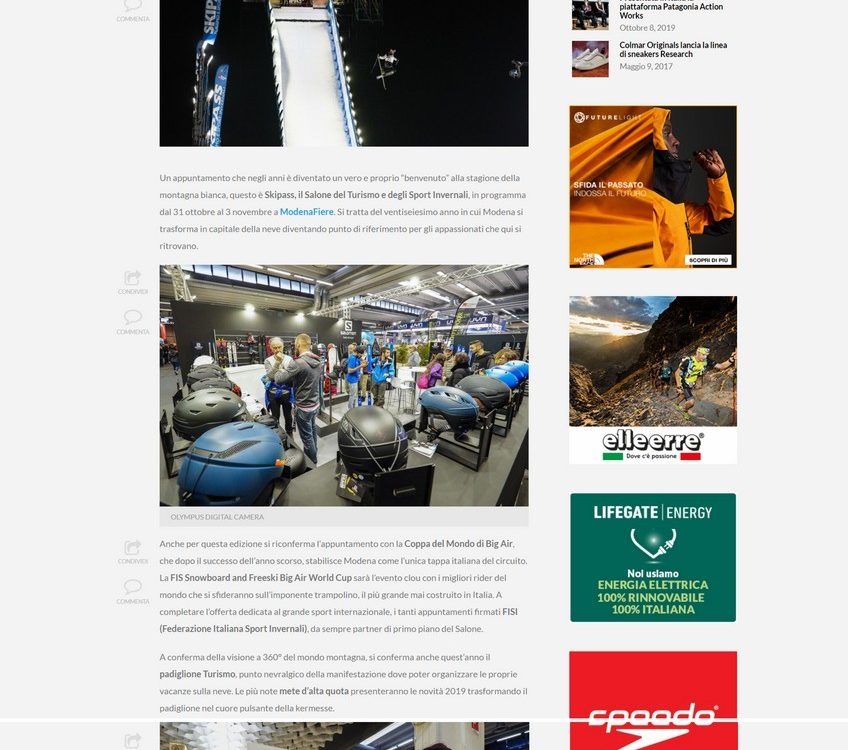Comment on the exhibition hall helmets photo
848x750 pixels.
pos(133,320)
